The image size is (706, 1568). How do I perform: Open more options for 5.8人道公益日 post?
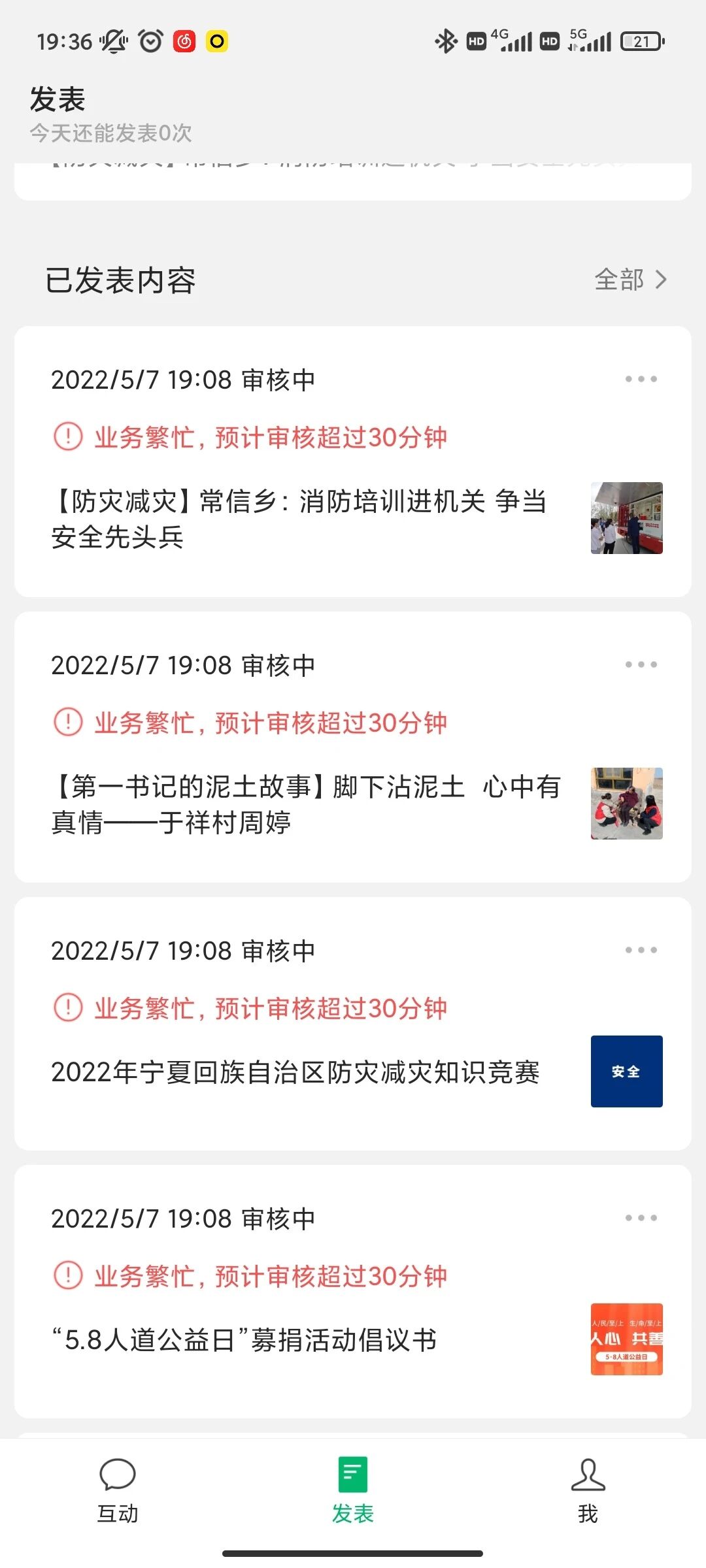point(641,1218)
